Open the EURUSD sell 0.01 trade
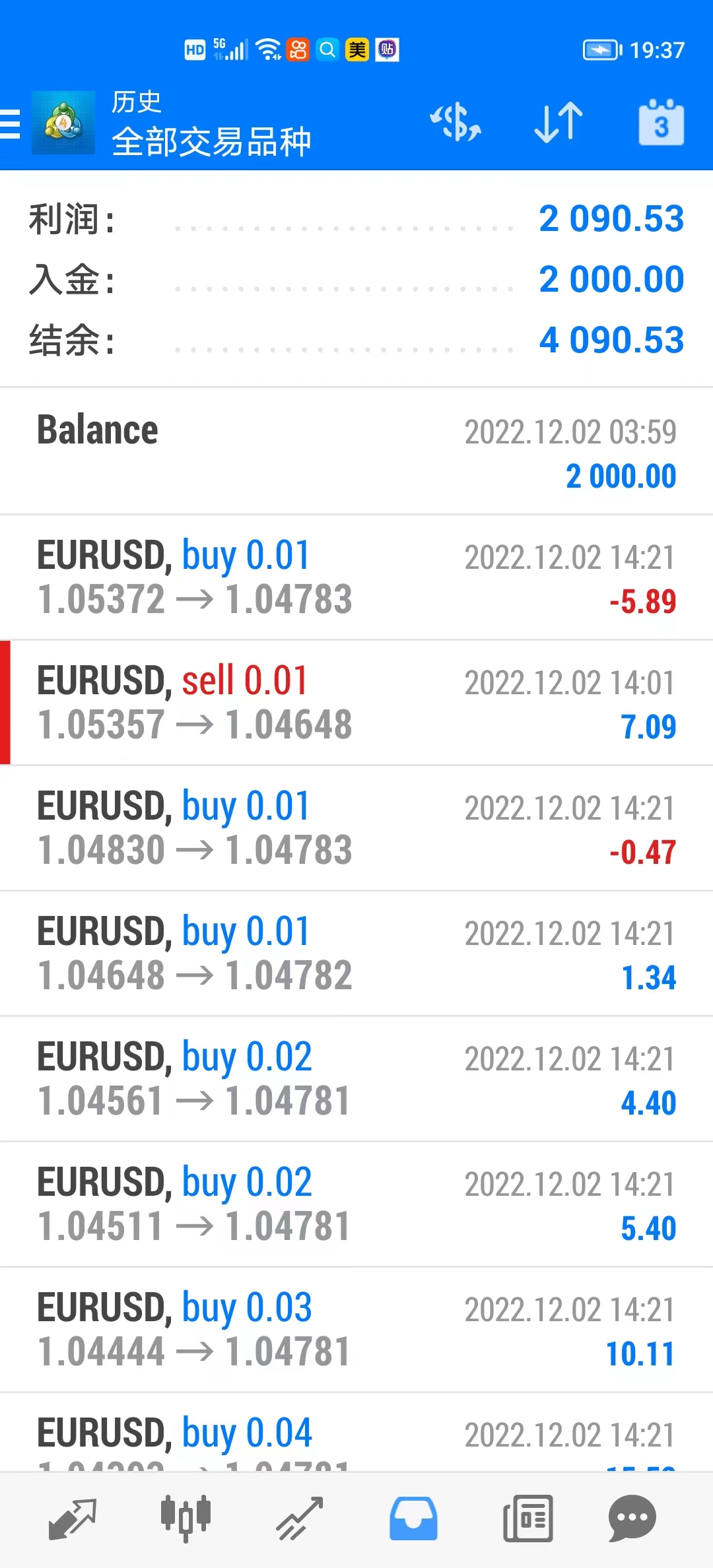713x1568 pixels. click(x=356, y=703)
